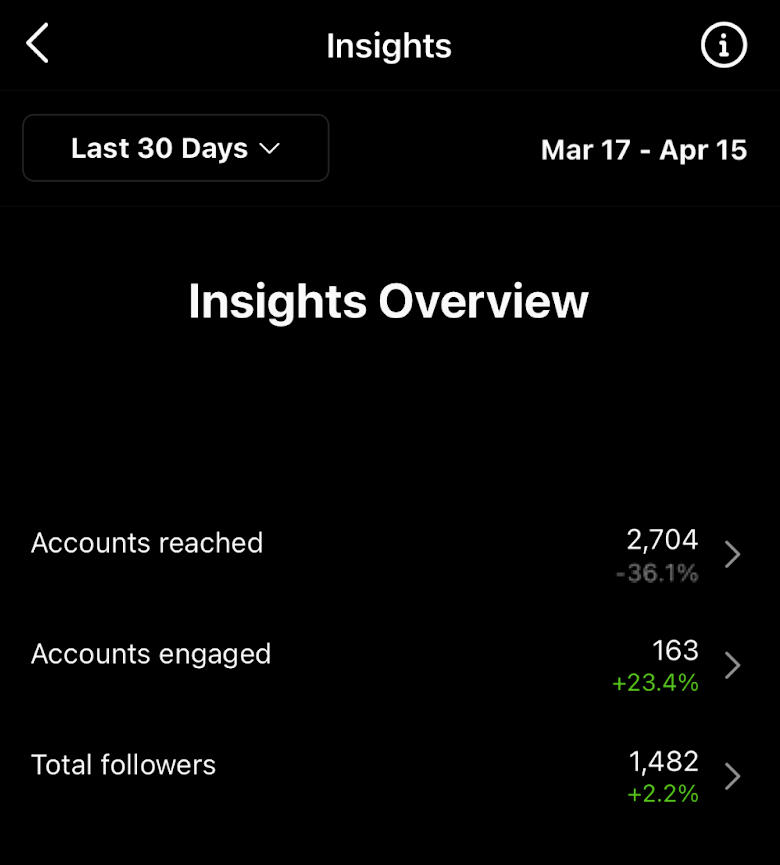The image size is (780, 865).
Task: Expand the Last 30 Days dropdown
Action: (x=176, y=148)
